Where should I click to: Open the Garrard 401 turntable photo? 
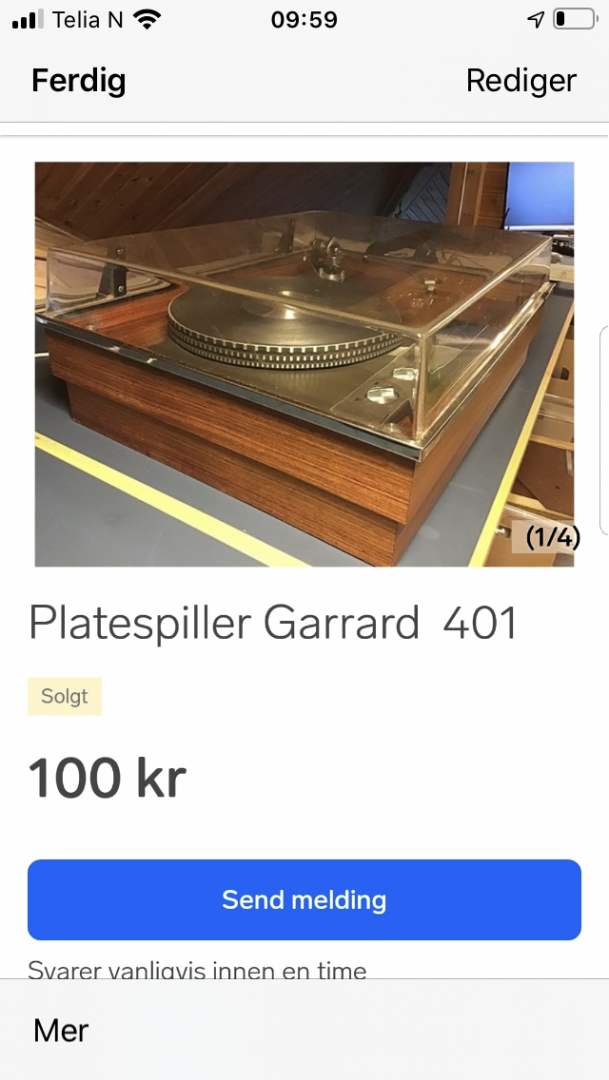pos(304,364)
